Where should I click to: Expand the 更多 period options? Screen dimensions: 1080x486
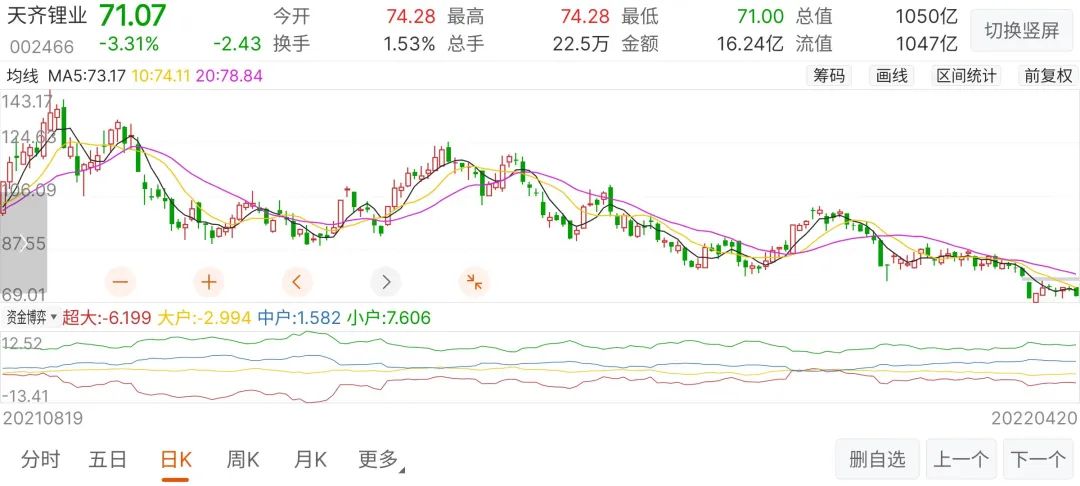point(380,460)
